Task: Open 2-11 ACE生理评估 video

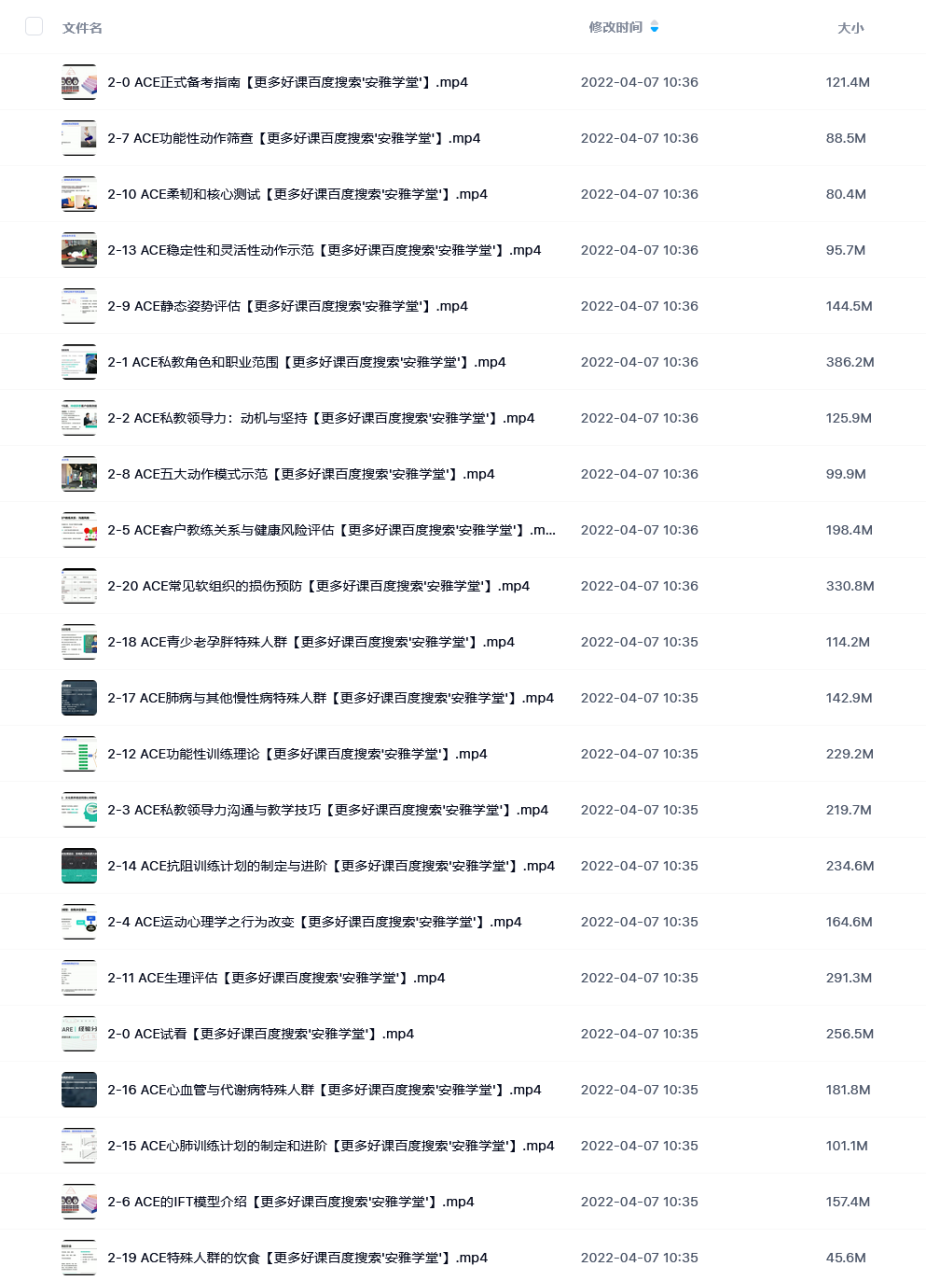Action: click(x=276, y=978)
